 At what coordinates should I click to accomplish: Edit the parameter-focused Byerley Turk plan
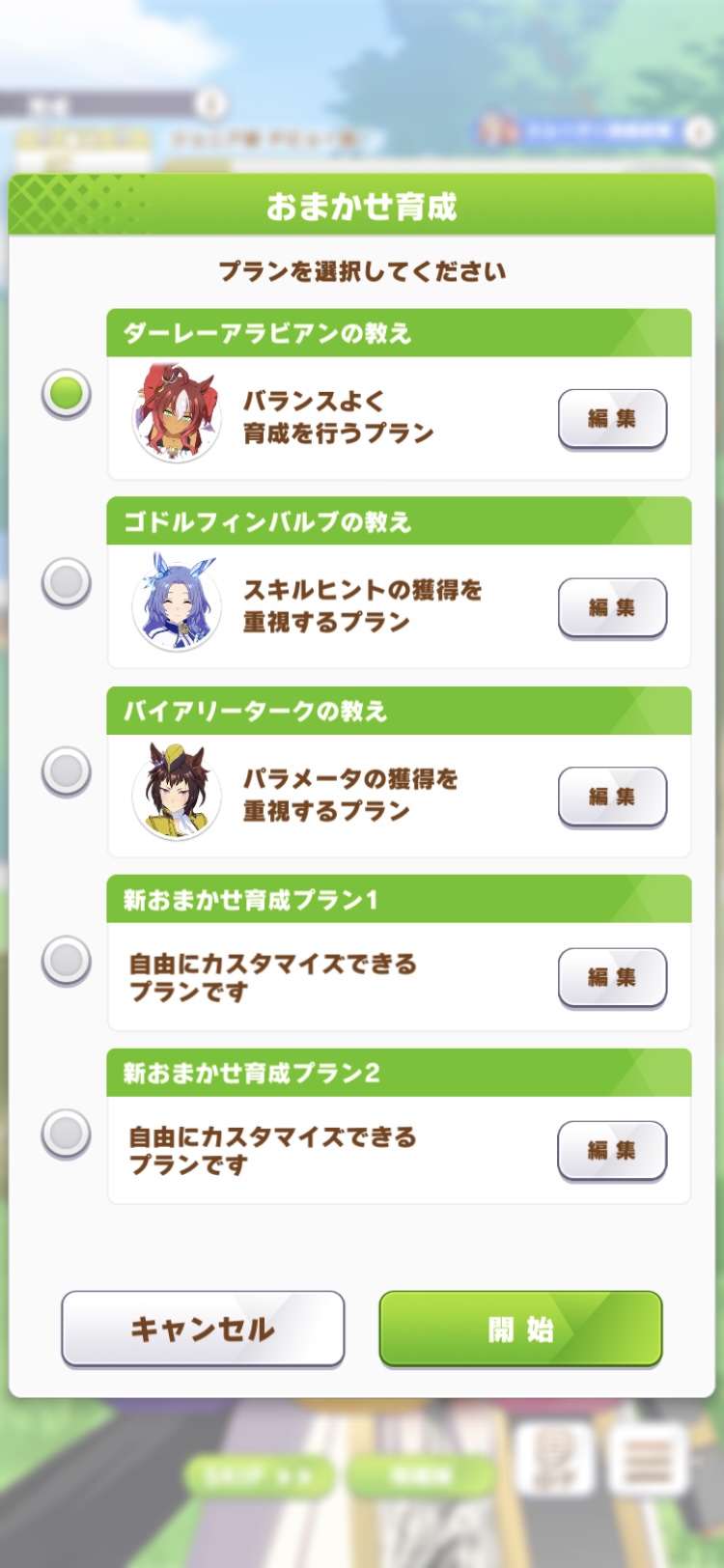coord(611,797)
